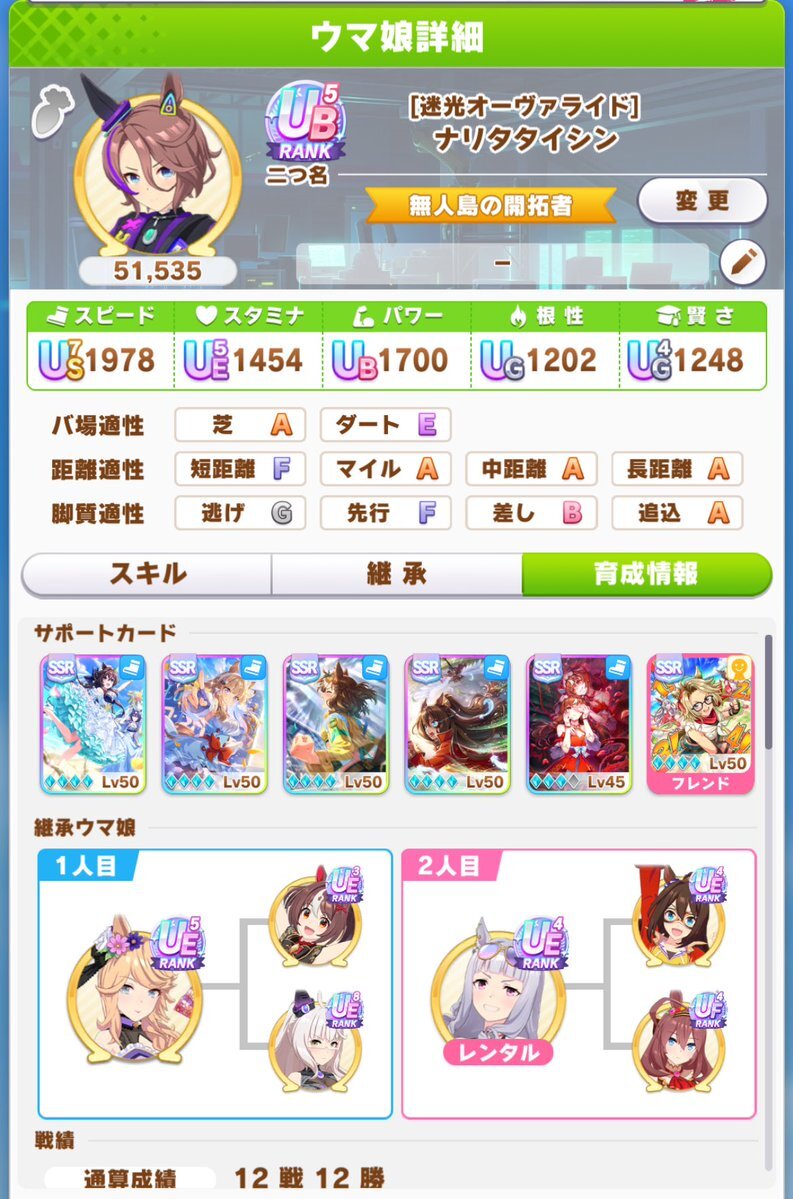Switch to the 継承 tab
793x1199 pixels.
pos(397,574)
